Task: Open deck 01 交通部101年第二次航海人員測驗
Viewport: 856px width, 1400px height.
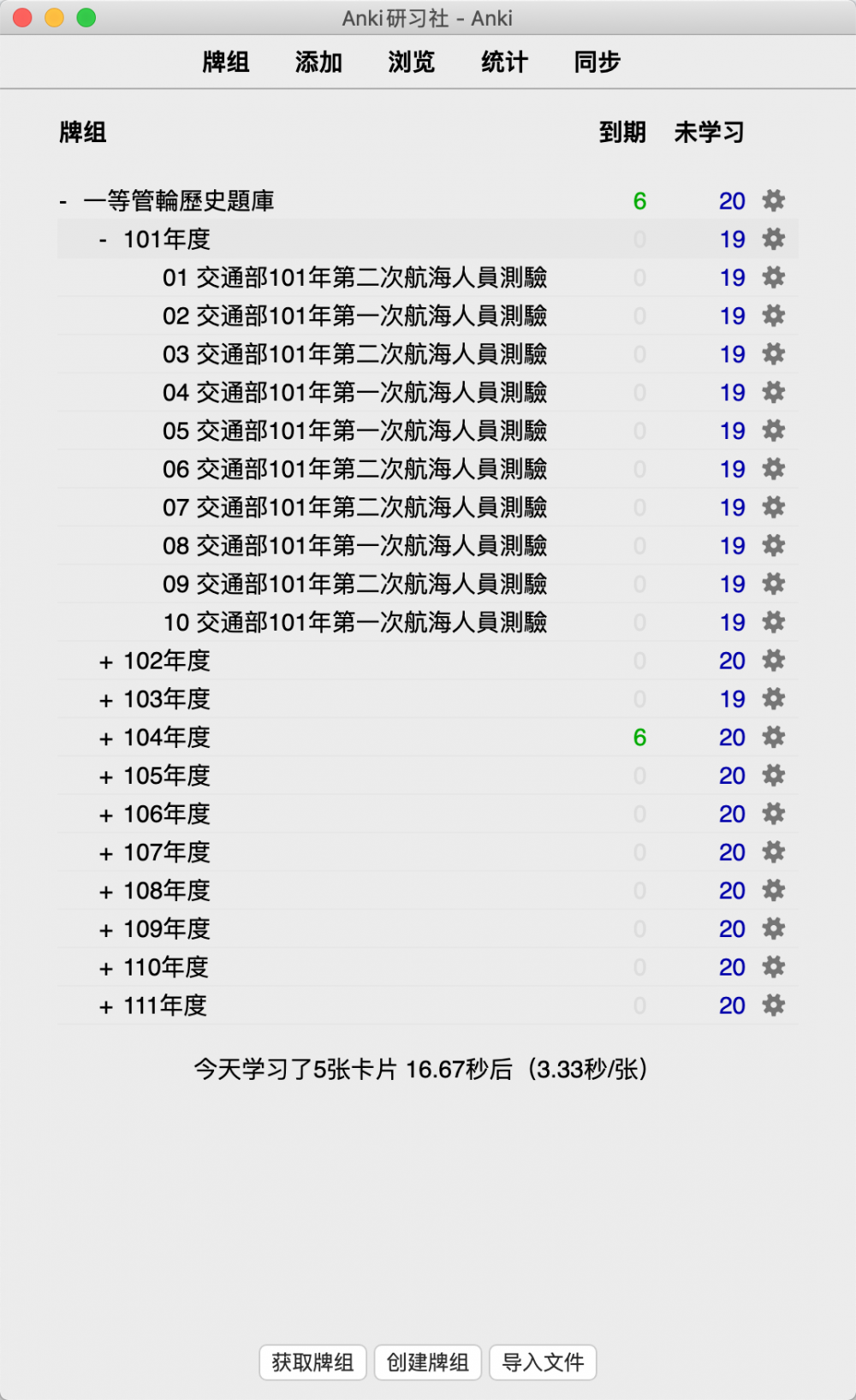Action: pyautogui.click(x=354, y=277)
